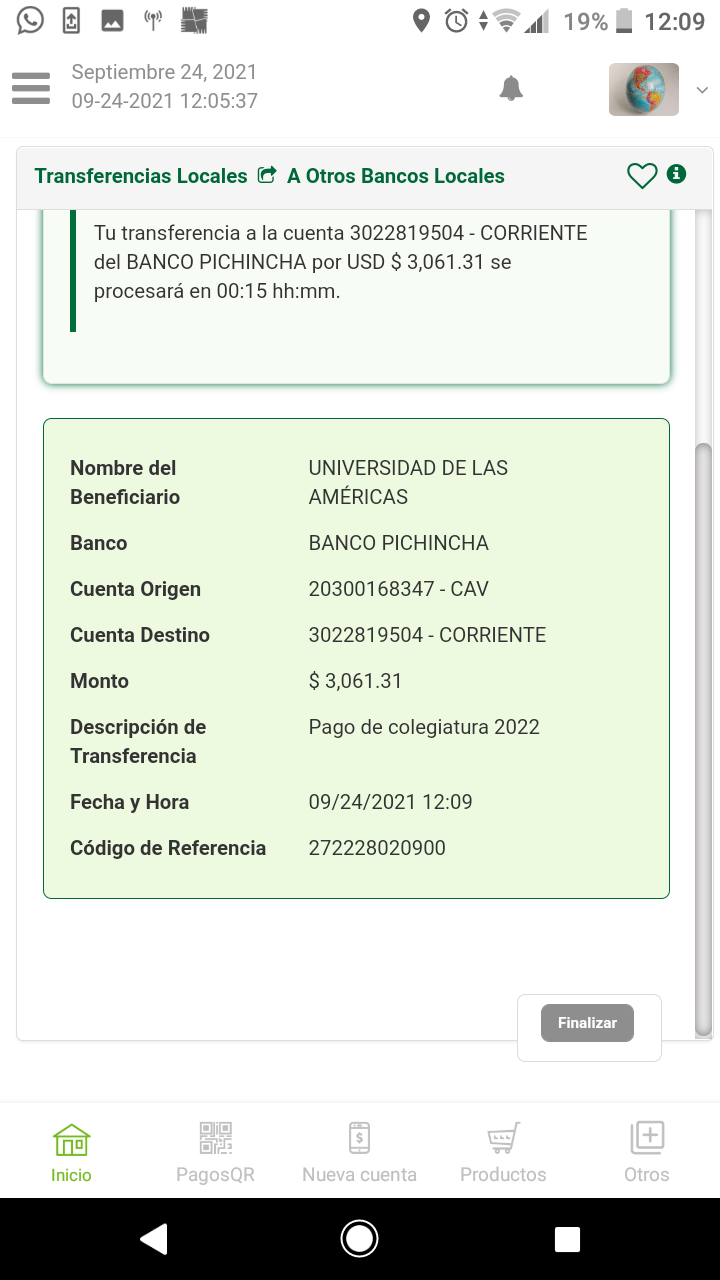Switch to the Productos tab
This screenshot has height=1280, width=720.
(x=503, y=1152)
